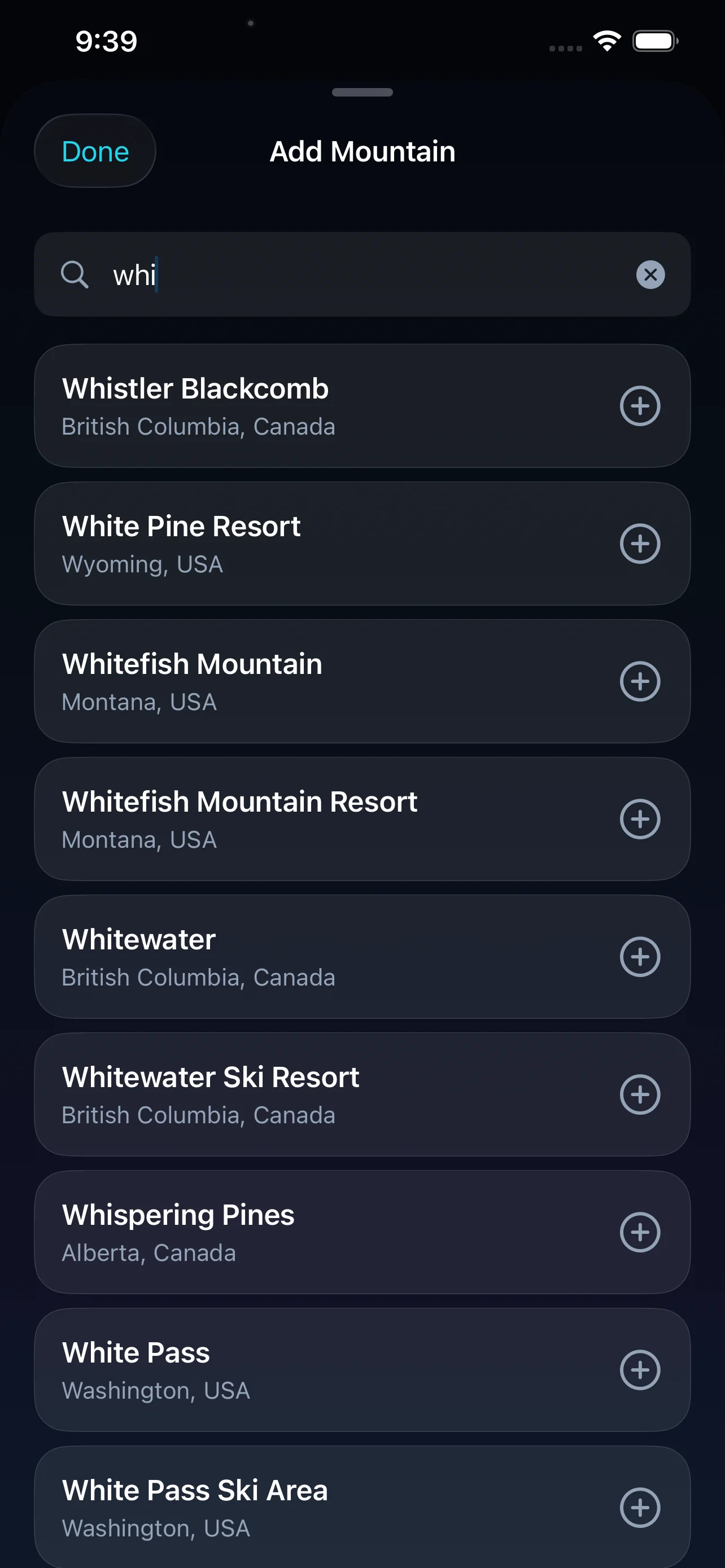The height and width of the screenshot is (1568, 725).
Task: Add Whitewater Ski Resort via plus icon
Action: pyautogui.click(x=640, y=1094)
